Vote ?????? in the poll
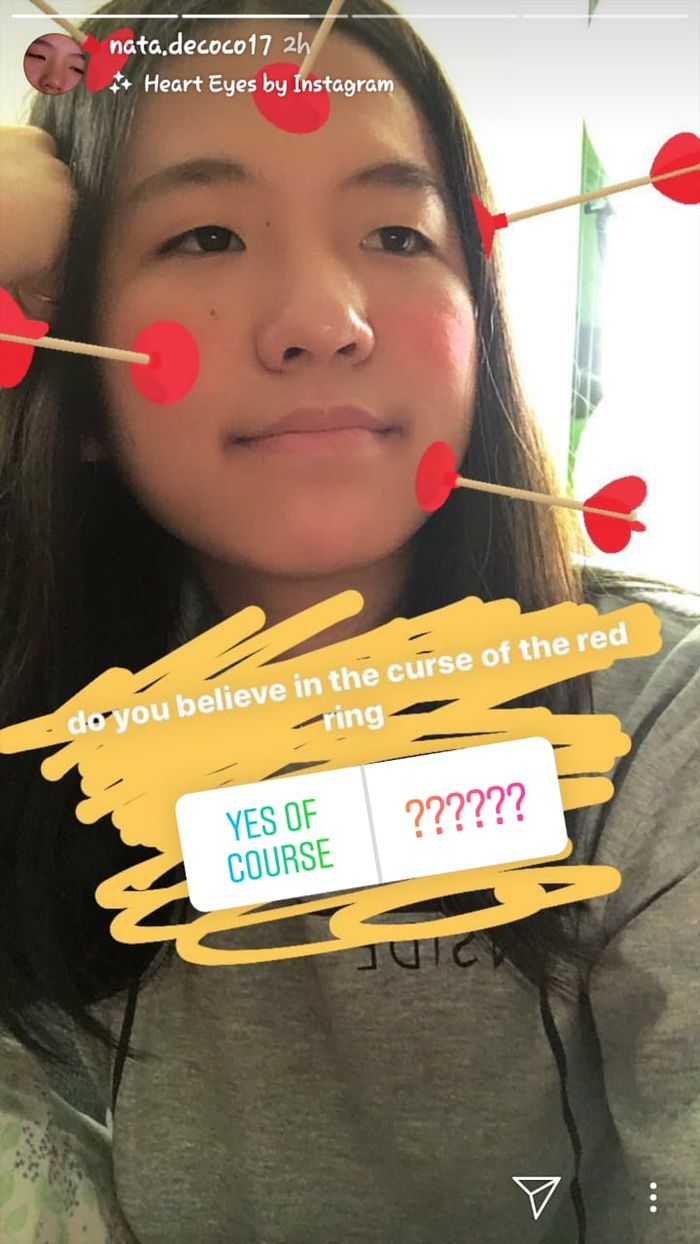Screen dimensions: 700x1244 coord(466,806)
